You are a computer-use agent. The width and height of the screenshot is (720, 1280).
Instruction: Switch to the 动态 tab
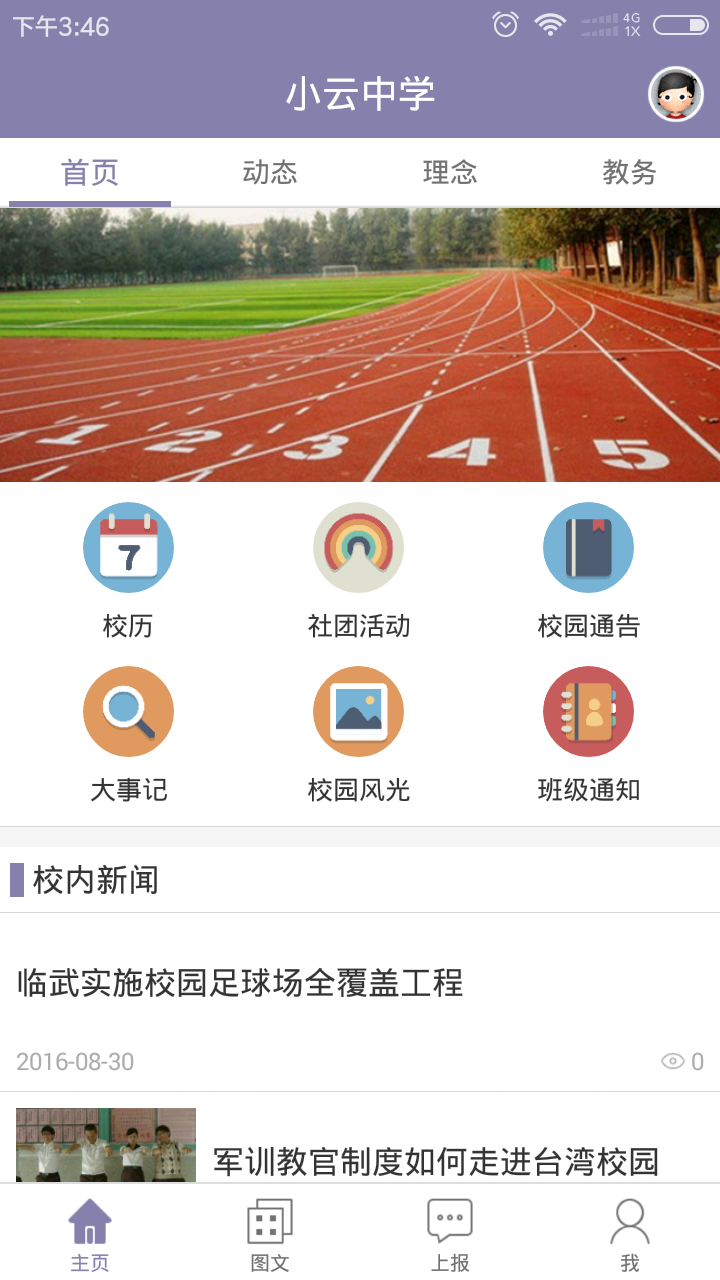pyautogui.click(x=270, y=172)
